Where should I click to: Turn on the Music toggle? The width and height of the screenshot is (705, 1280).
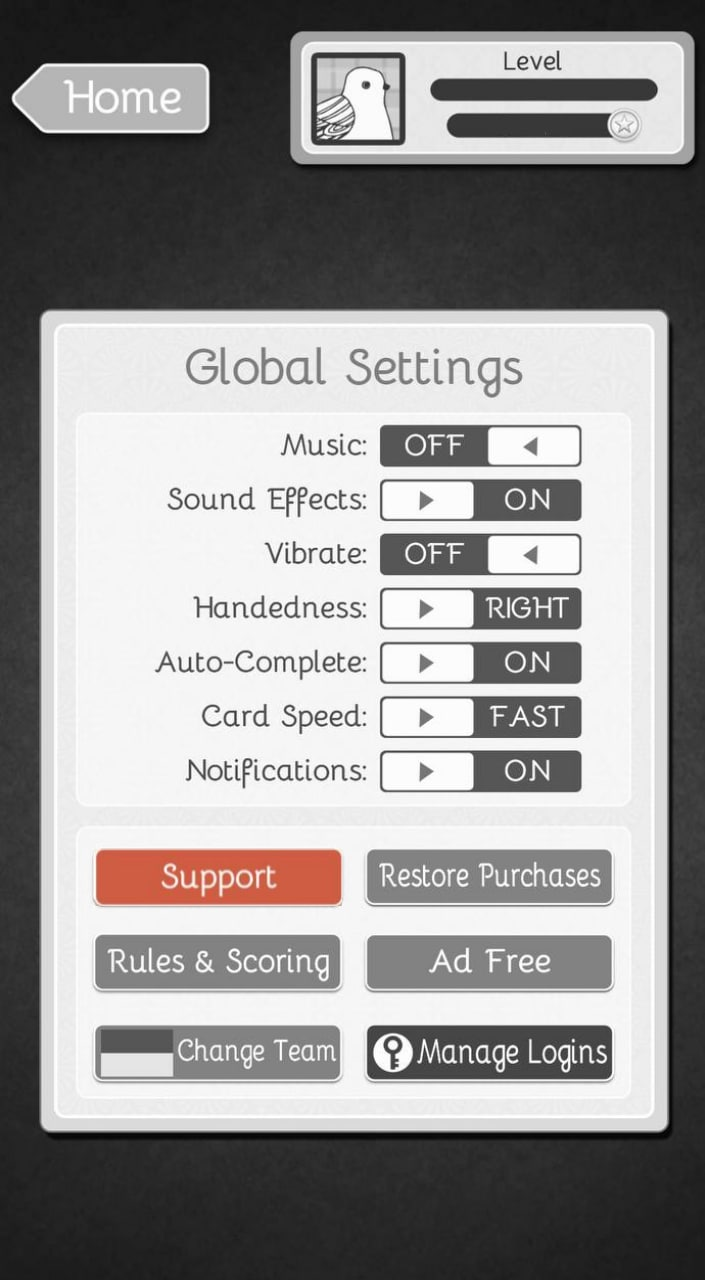click(x=480, y=446)
